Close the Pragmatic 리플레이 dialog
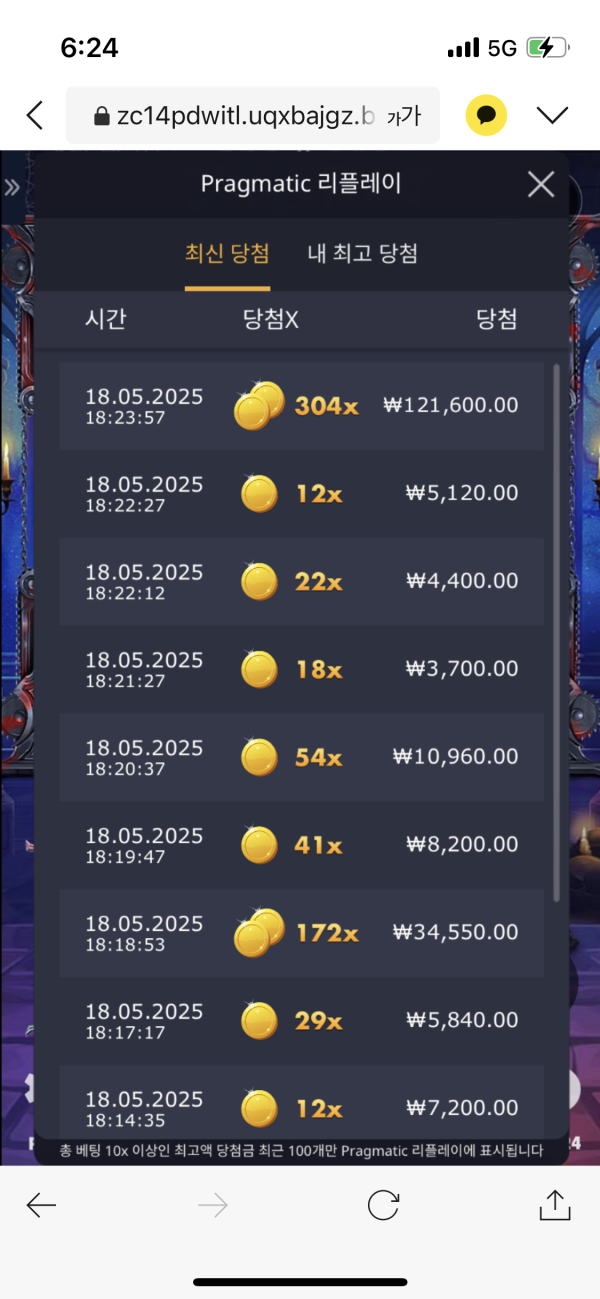 [x=541, y=184]
